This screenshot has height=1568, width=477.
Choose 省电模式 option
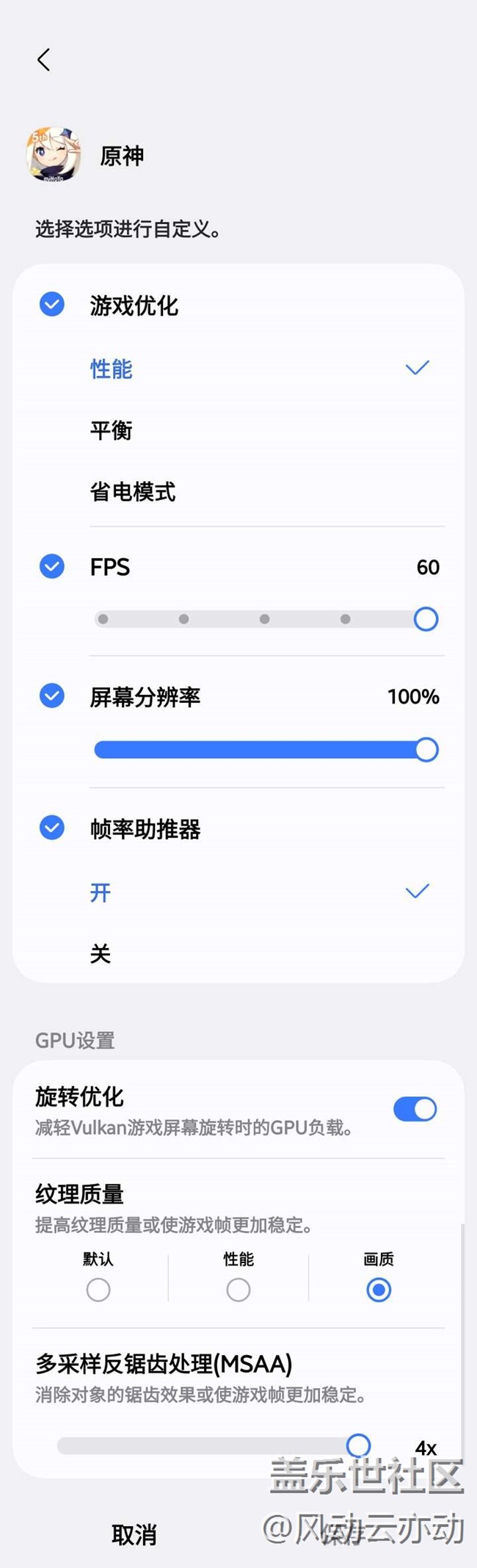(133, 491)
